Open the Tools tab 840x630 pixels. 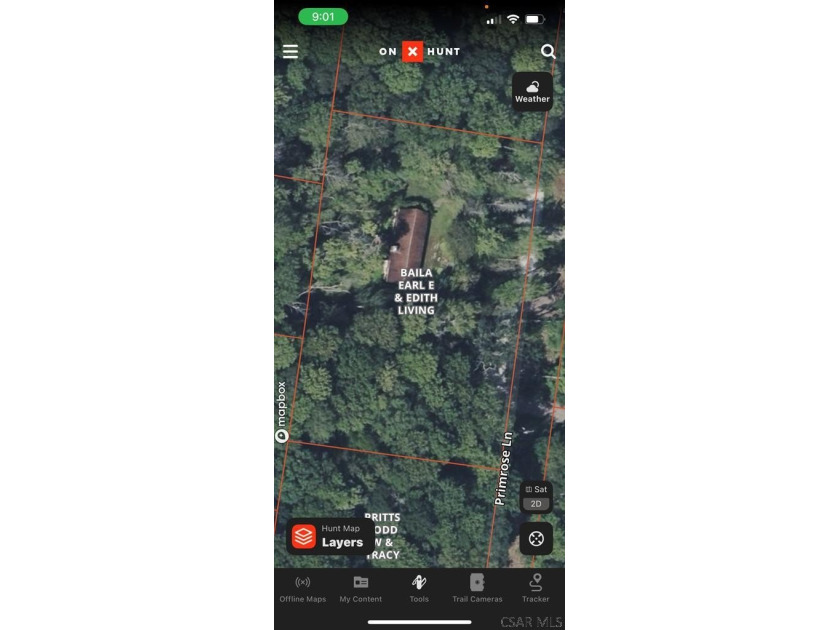coord(419,588)
